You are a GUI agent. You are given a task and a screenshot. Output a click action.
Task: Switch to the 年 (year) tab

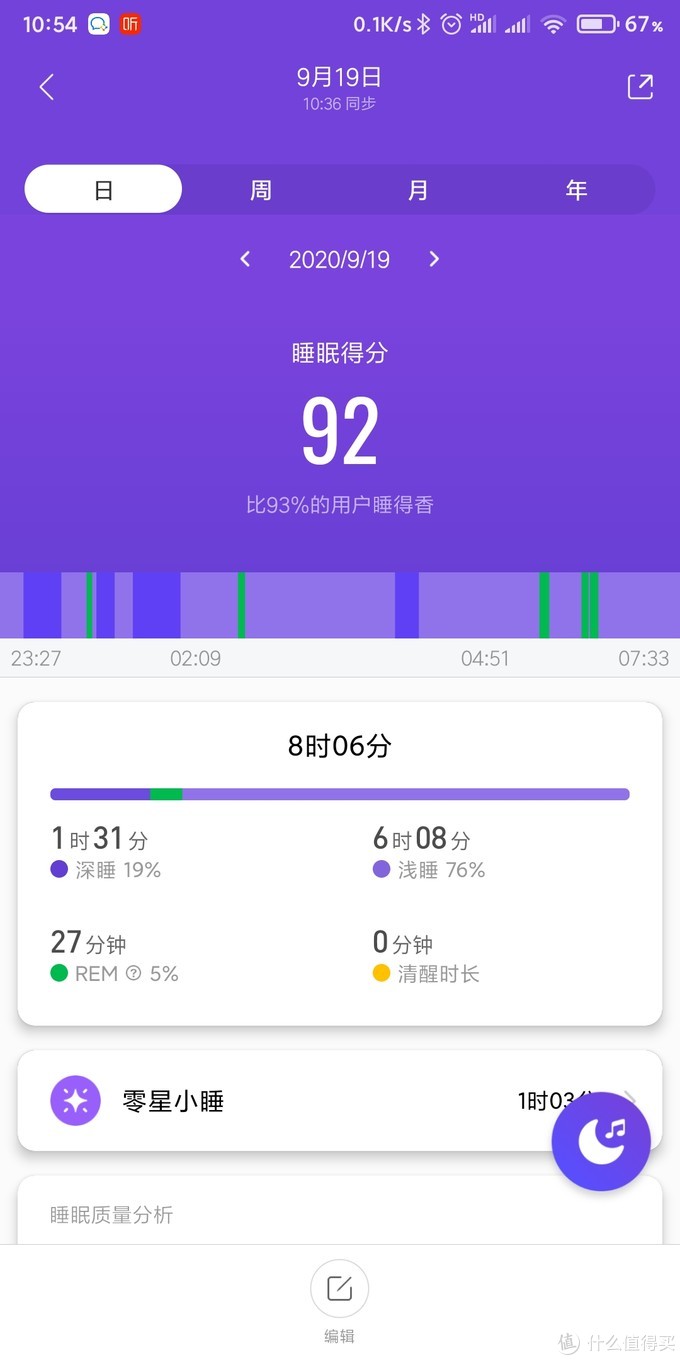coord(576,190)
